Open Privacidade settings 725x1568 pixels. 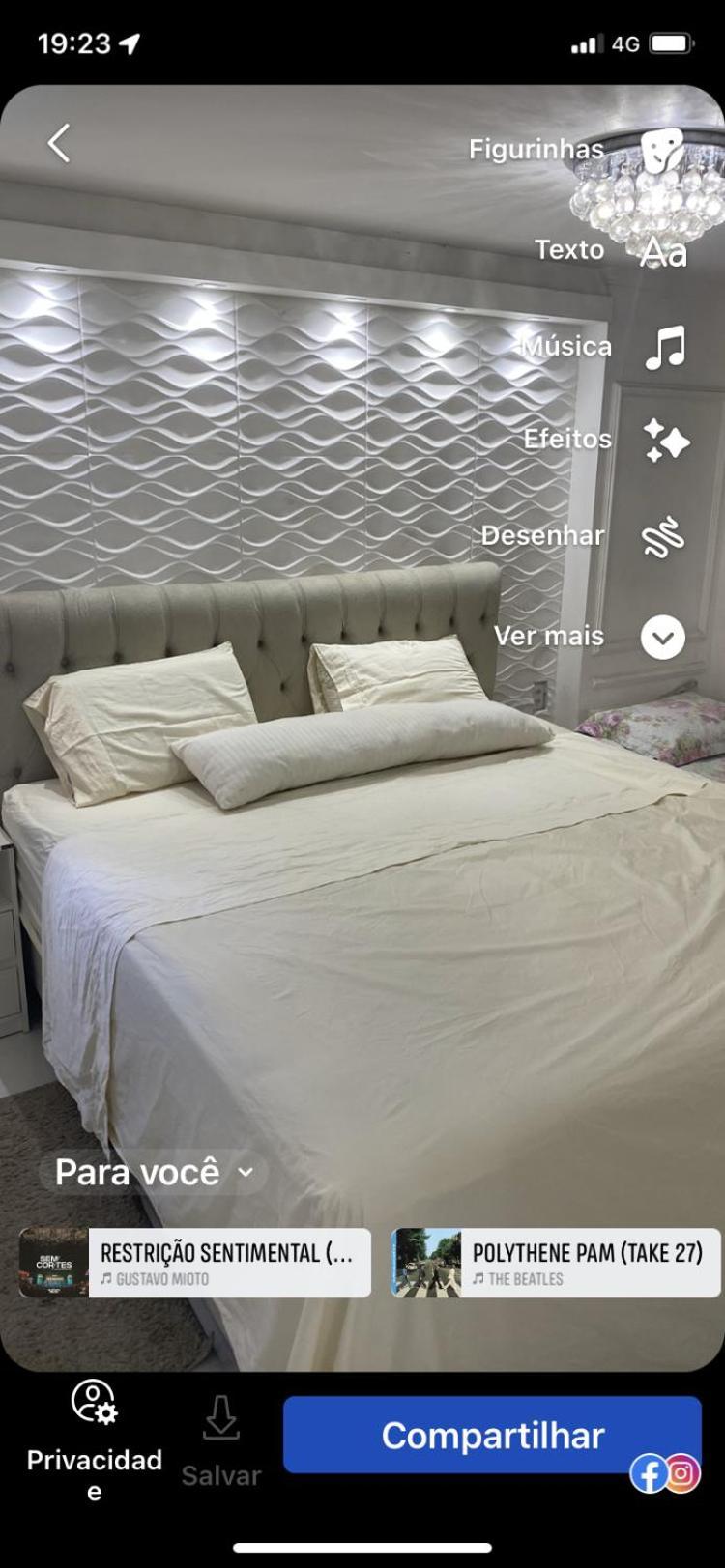94,1440
